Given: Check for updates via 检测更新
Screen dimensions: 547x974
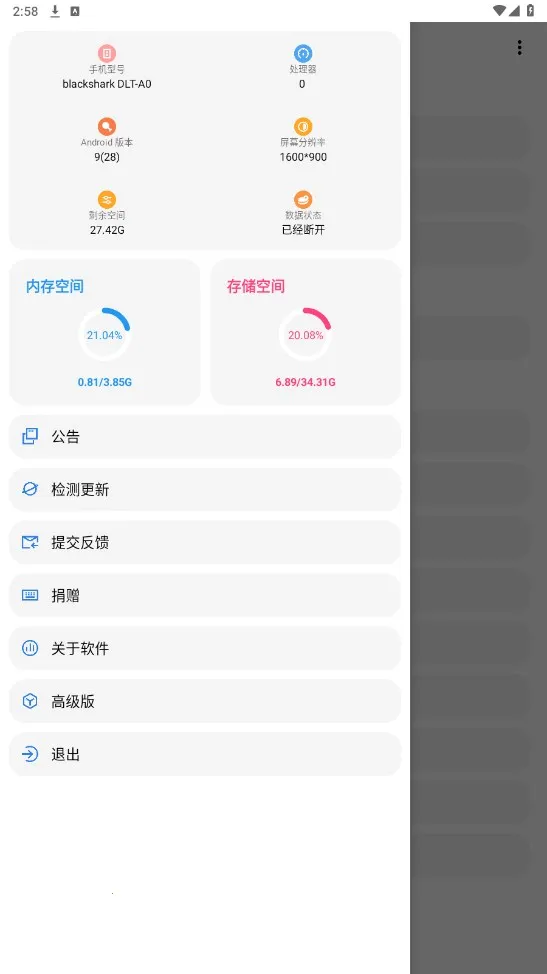Looking at the screenshot, I should point(205,489).
